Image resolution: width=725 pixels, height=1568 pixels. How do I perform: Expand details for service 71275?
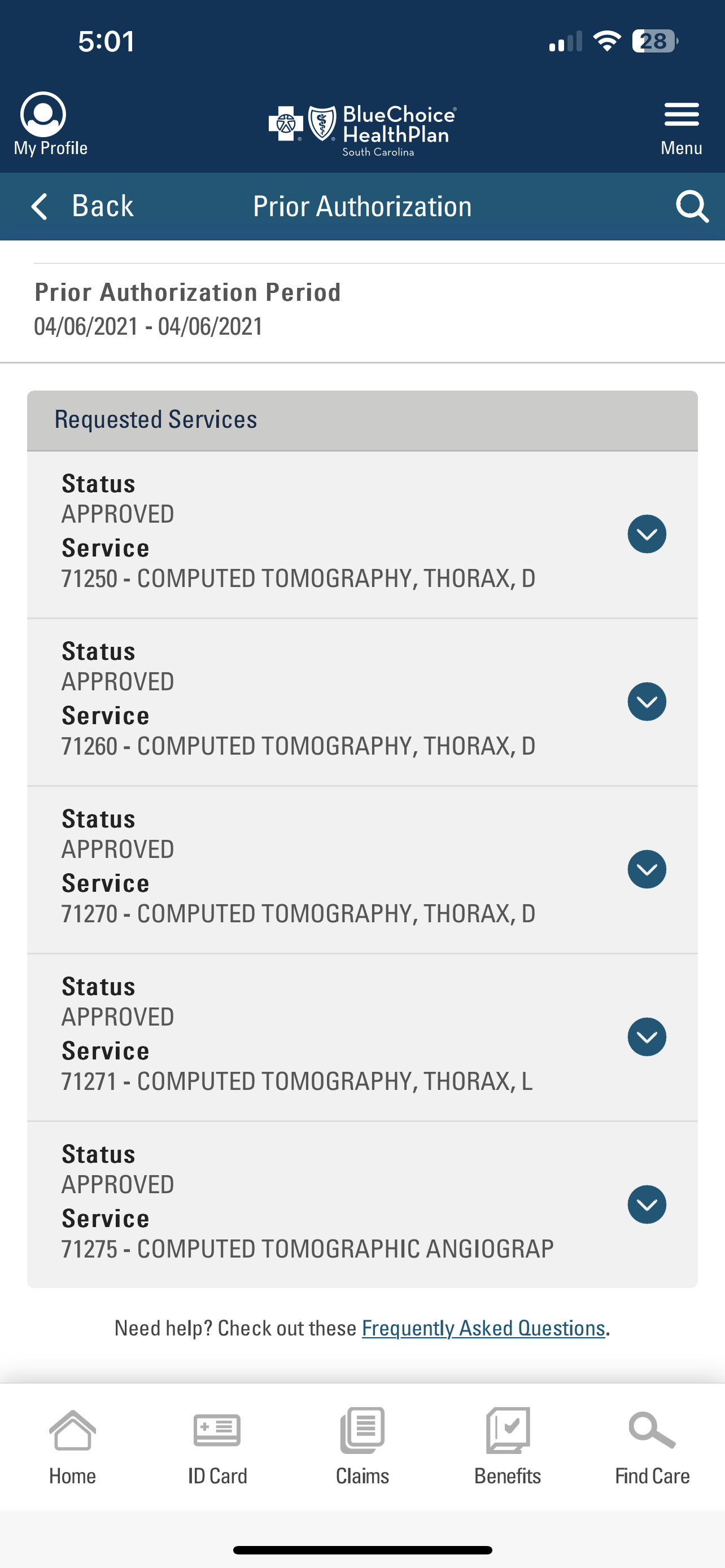tap(647, 1204)
